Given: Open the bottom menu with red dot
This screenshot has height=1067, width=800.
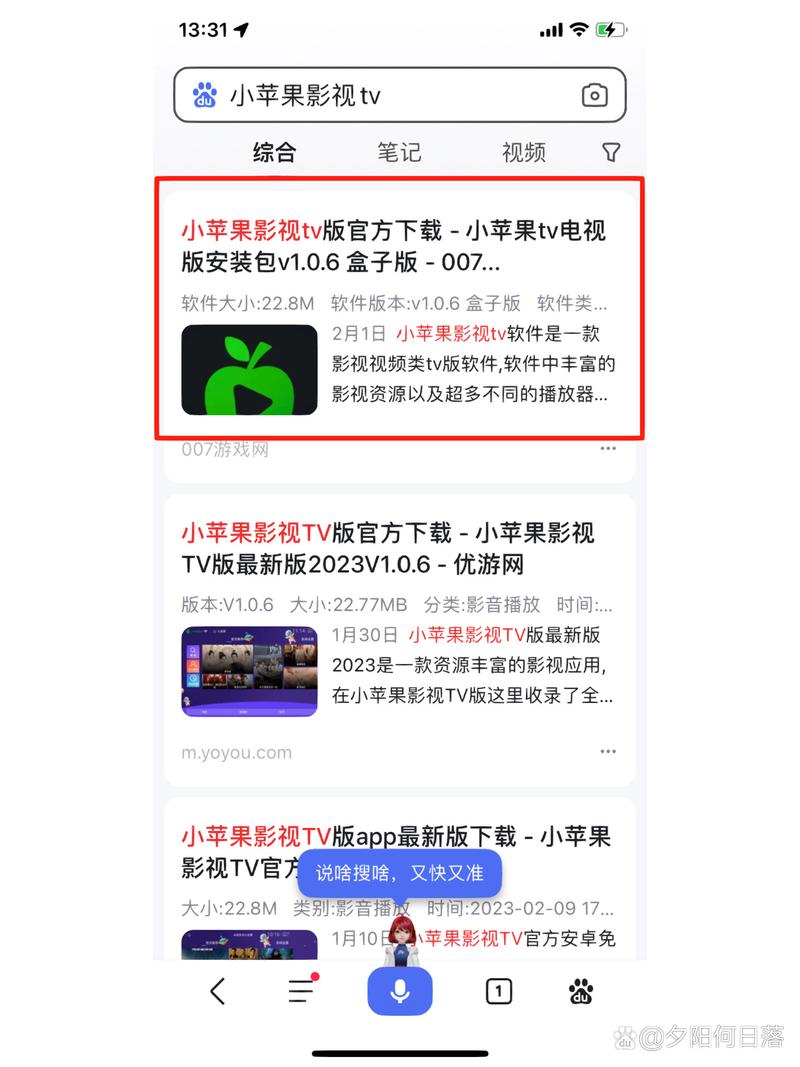Looking at the screenshot, I should 301,991.
